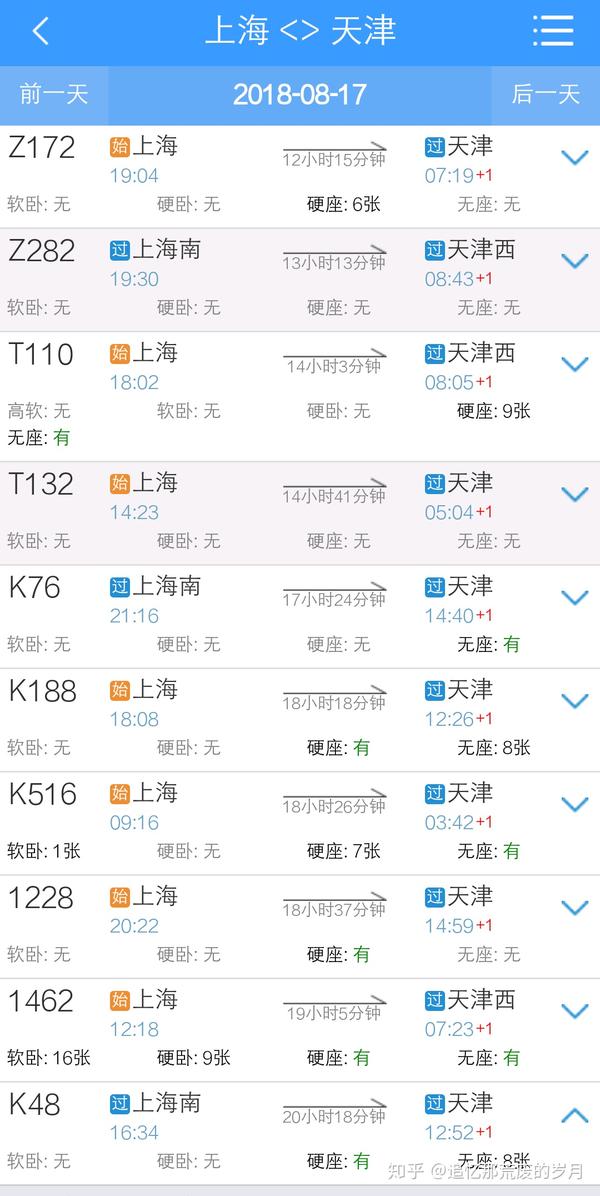The image size is (600, 1196).
Task: Expand details for train Z282
Action: pos(575,261)
